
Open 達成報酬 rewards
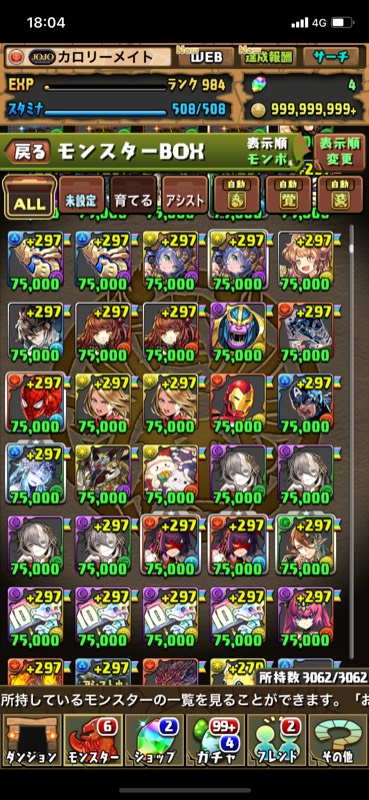266,57
